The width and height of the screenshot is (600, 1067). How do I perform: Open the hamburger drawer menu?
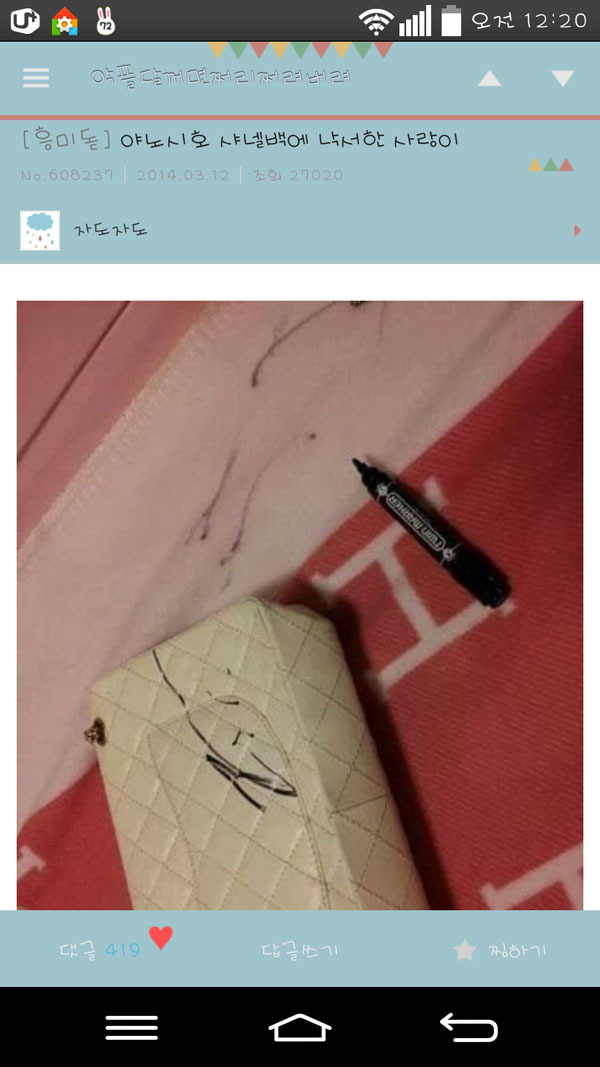coord(36,78)
